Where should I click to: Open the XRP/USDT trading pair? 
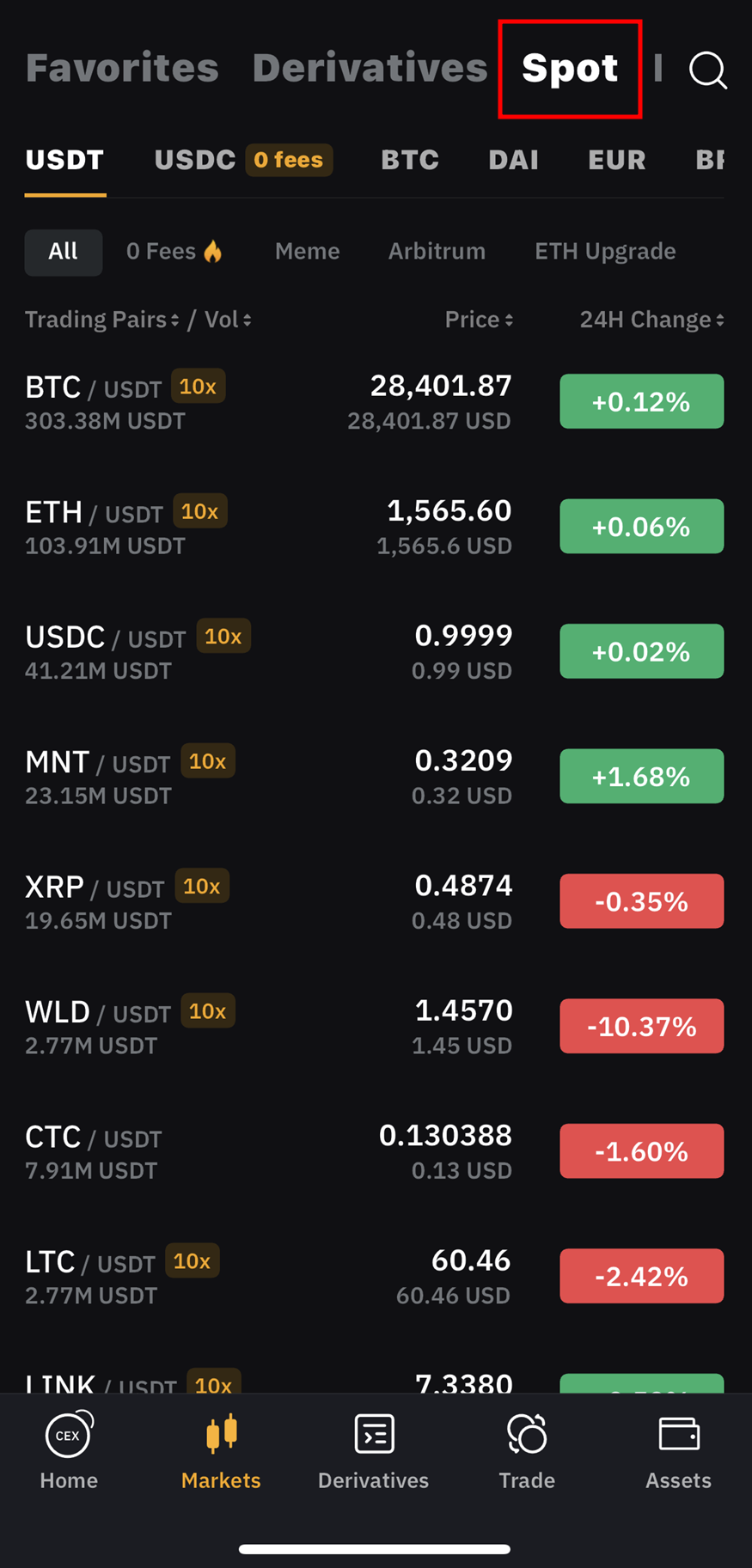click(x=258, y=901)
